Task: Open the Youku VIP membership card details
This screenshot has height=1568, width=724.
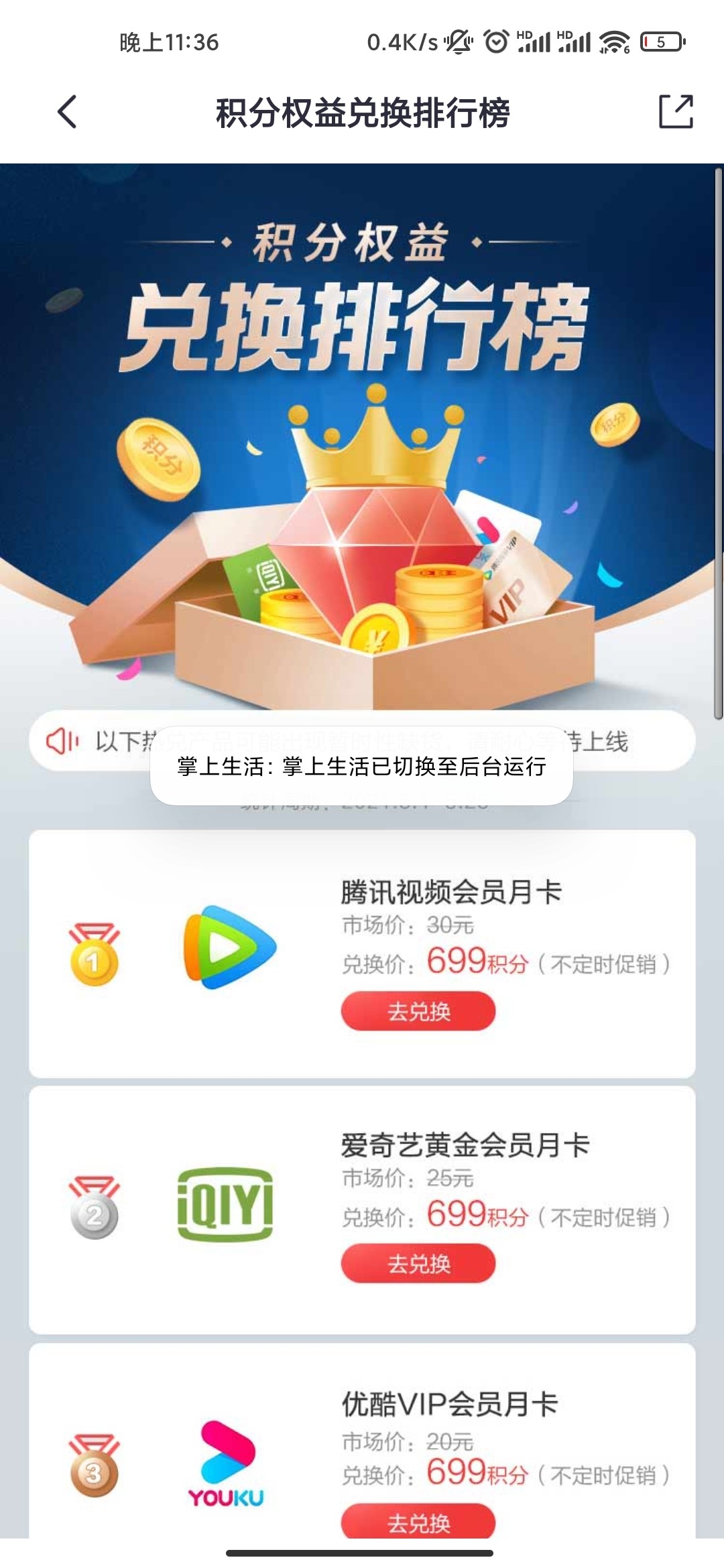Action: pyautogui.click(x=449, y=1404)
